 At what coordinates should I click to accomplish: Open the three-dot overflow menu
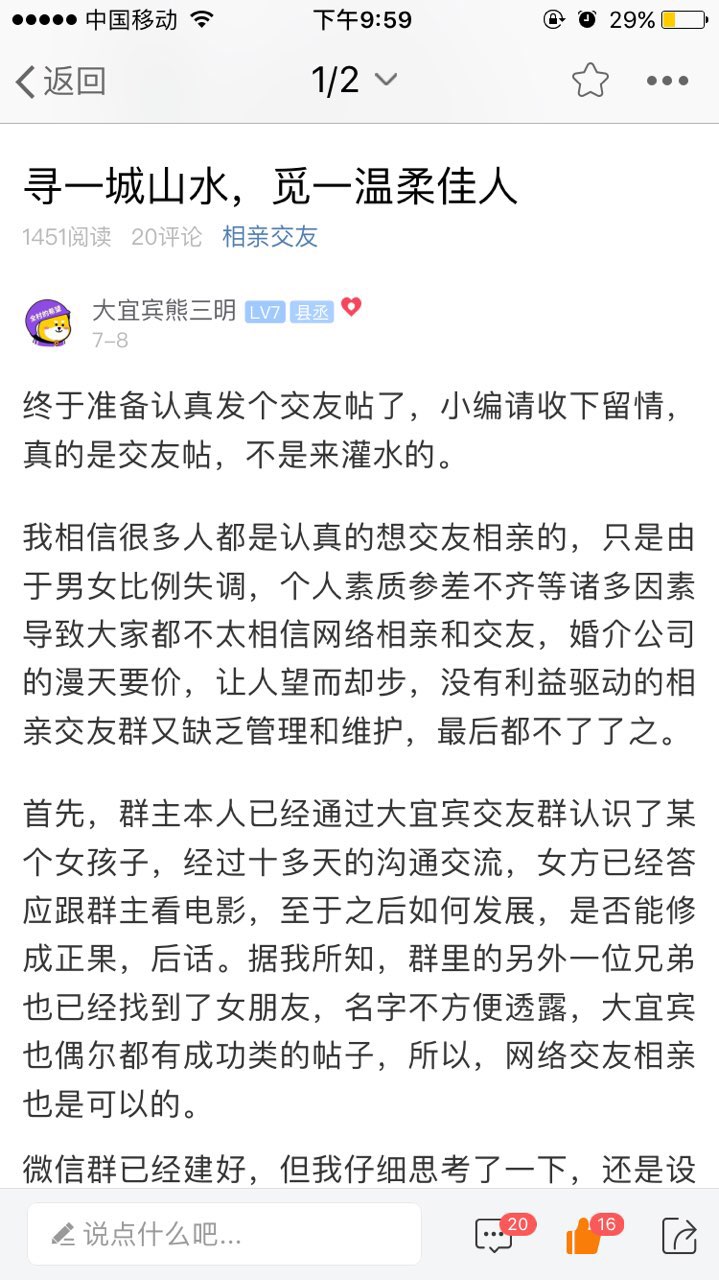(x=667, y=81)
